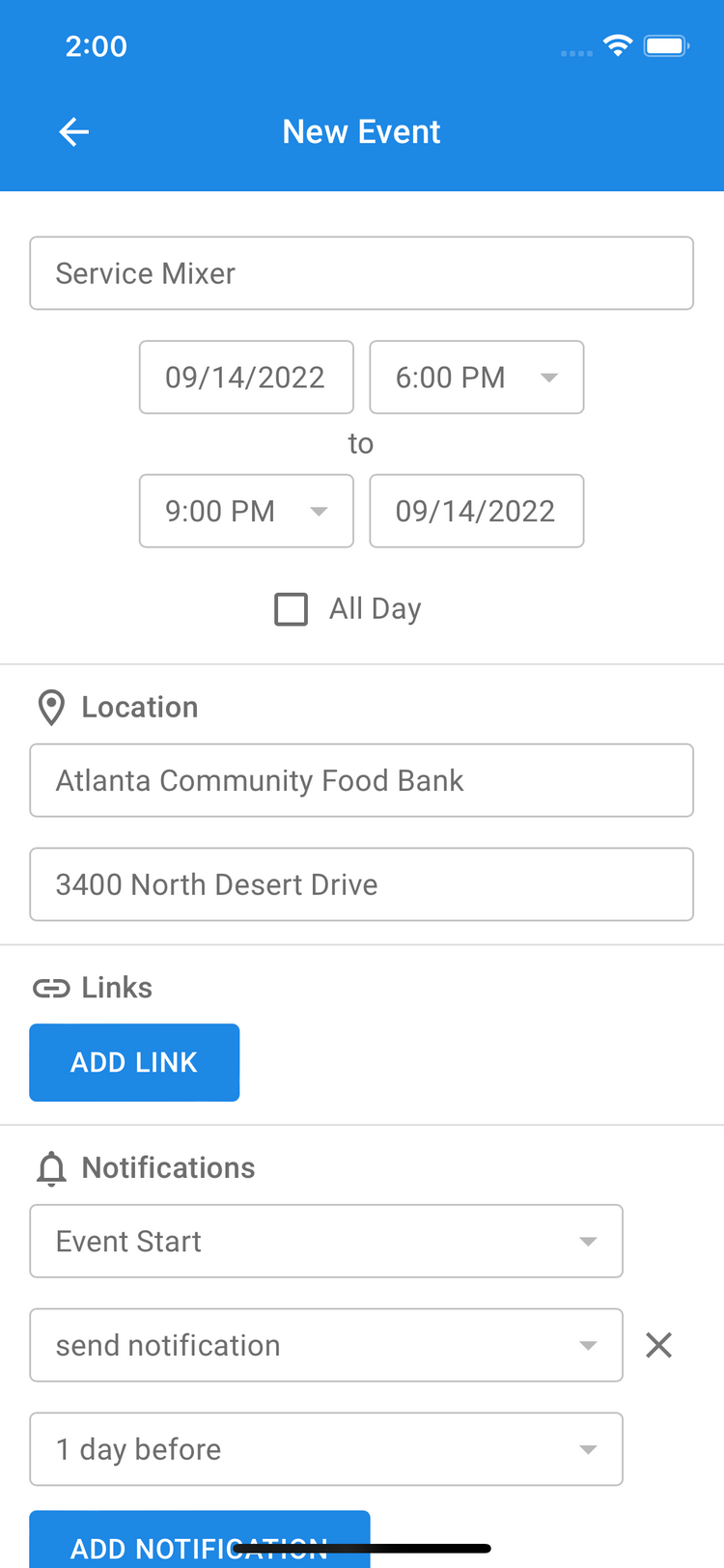Expand the Event Start dropdown

[326, 1241]
